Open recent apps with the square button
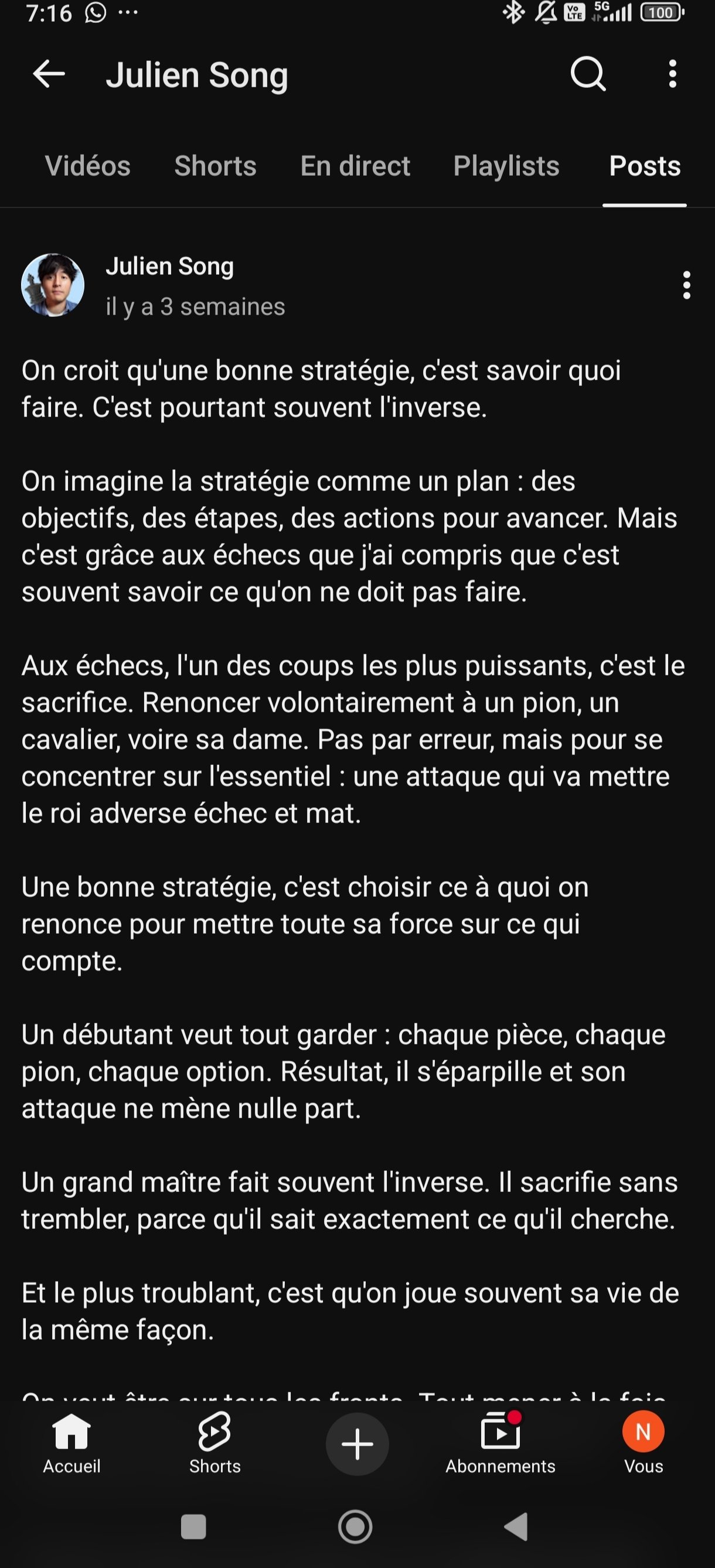715x1568 pixels. [x=193, y=1526]
